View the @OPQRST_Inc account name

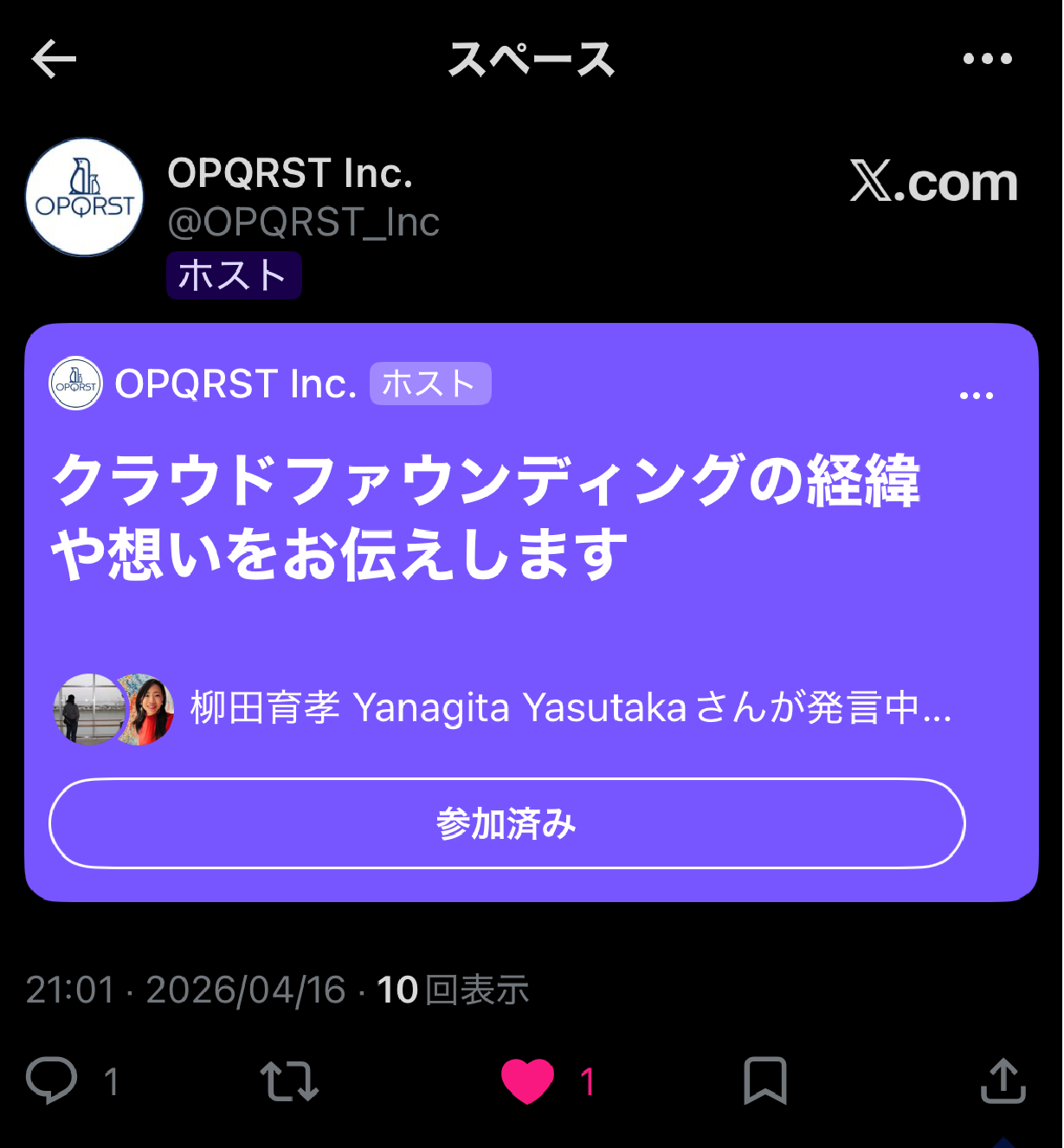(303, 223)
